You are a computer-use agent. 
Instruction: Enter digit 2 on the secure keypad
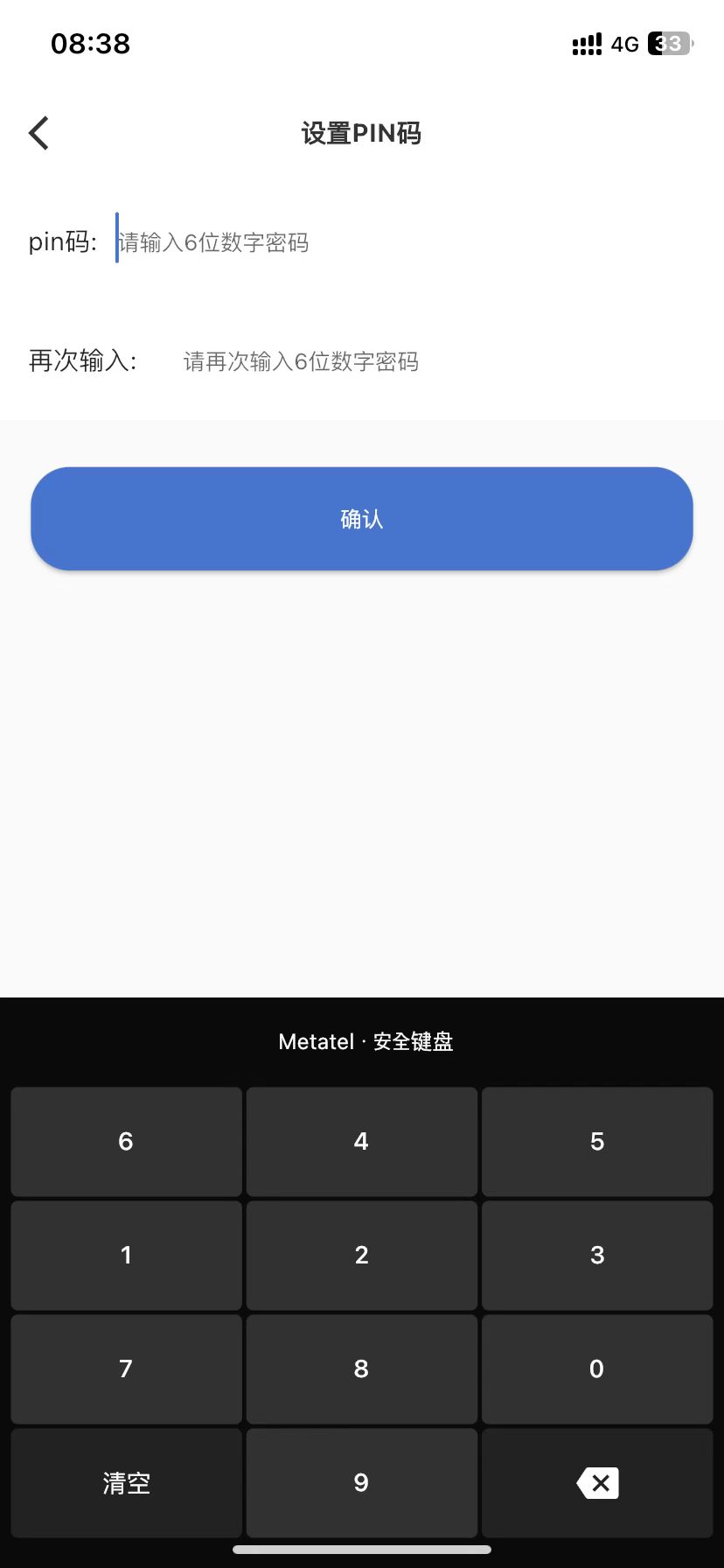361,1255
